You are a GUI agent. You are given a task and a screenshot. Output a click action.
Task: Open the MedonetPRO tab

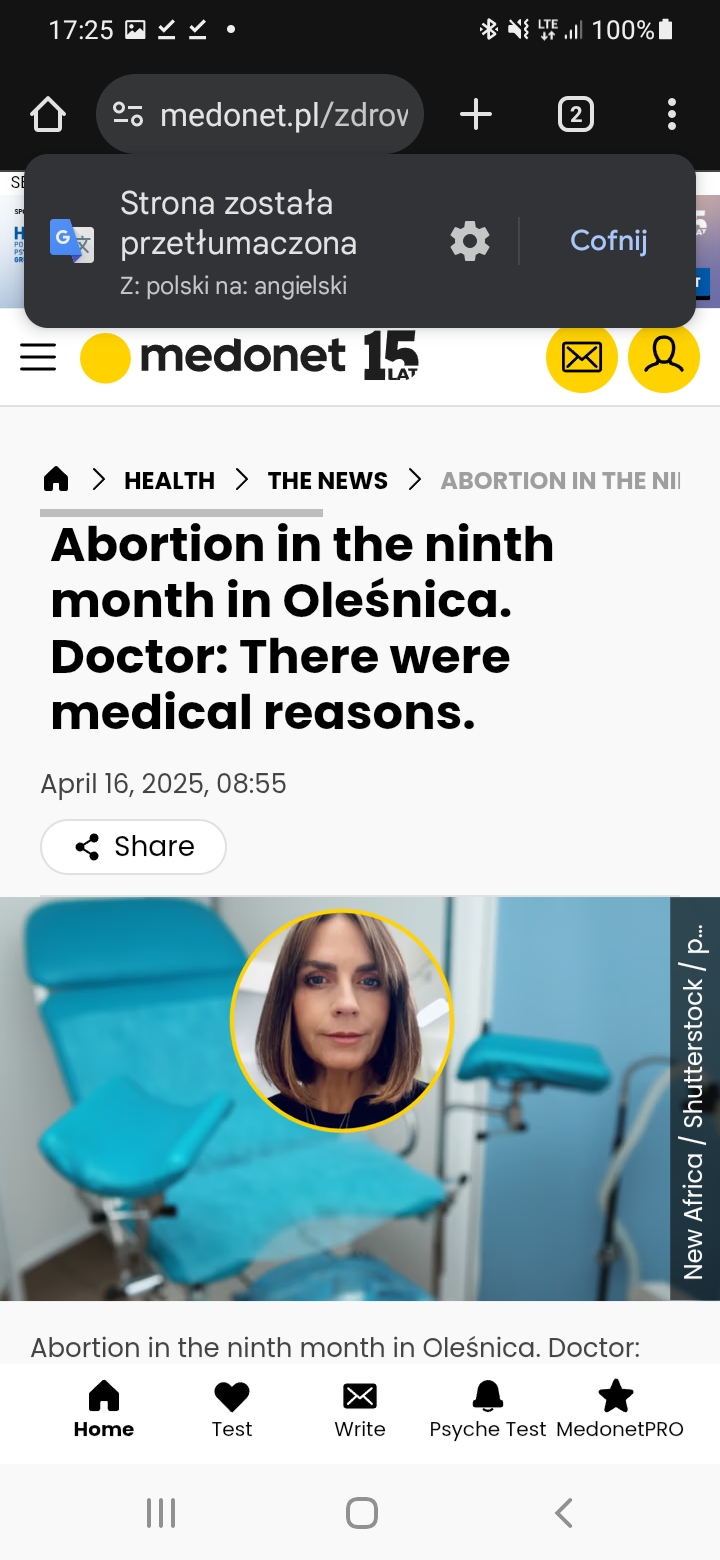tap(619, 1410)
